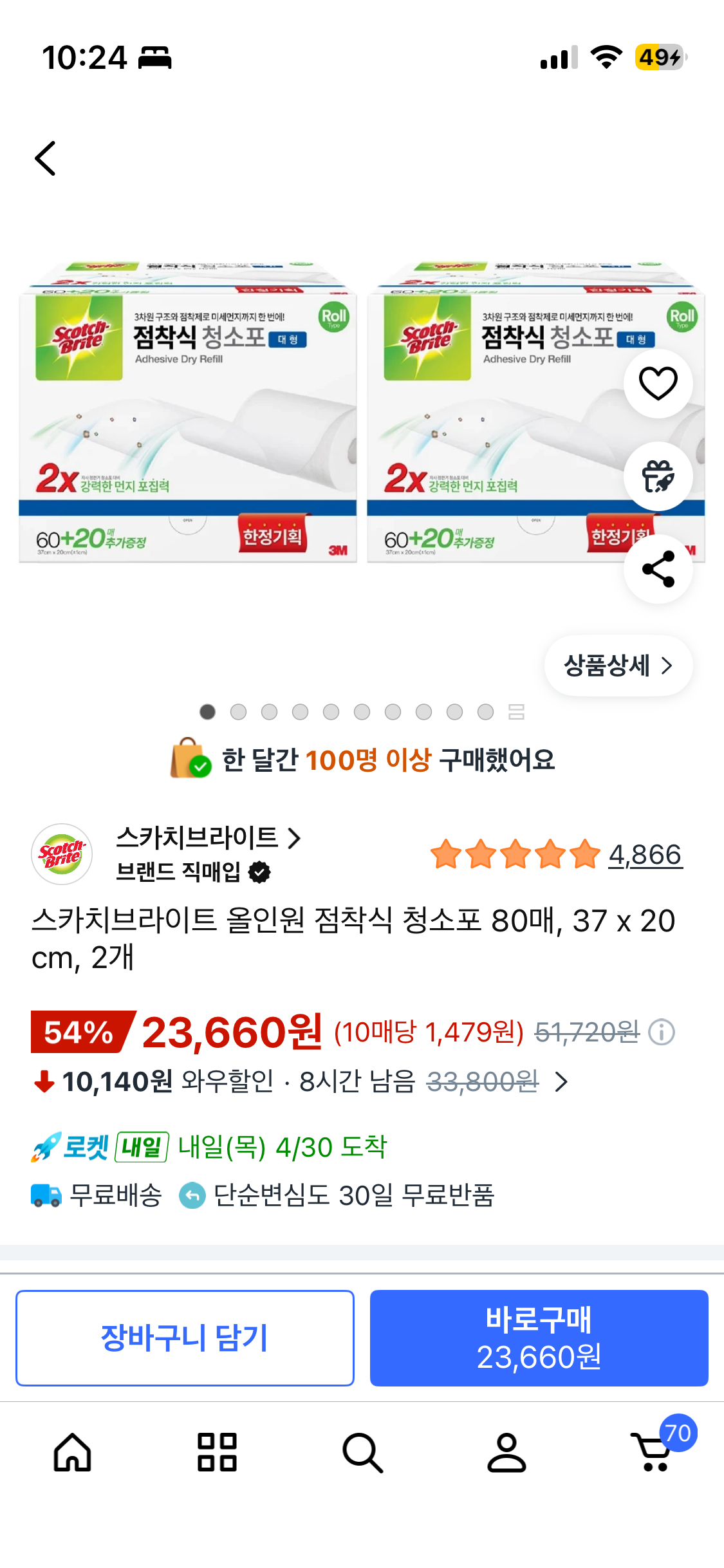Tap the Scotch-Brite brand logo thumbnail

62,855
